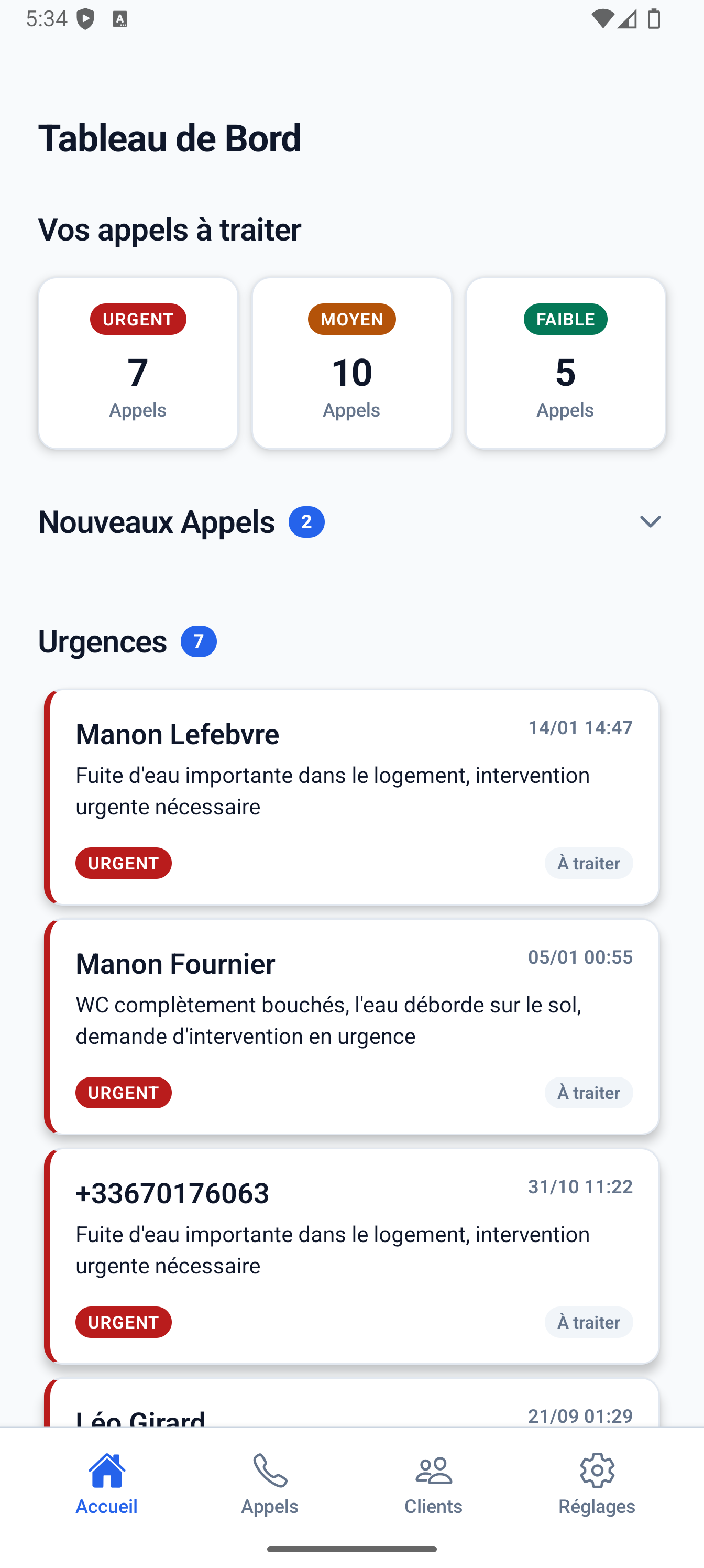Tap the URGENT badge on the 7 Appels card
Image resolution: width=704 pixels, height=1568 pixels.
tap(138, 319)
